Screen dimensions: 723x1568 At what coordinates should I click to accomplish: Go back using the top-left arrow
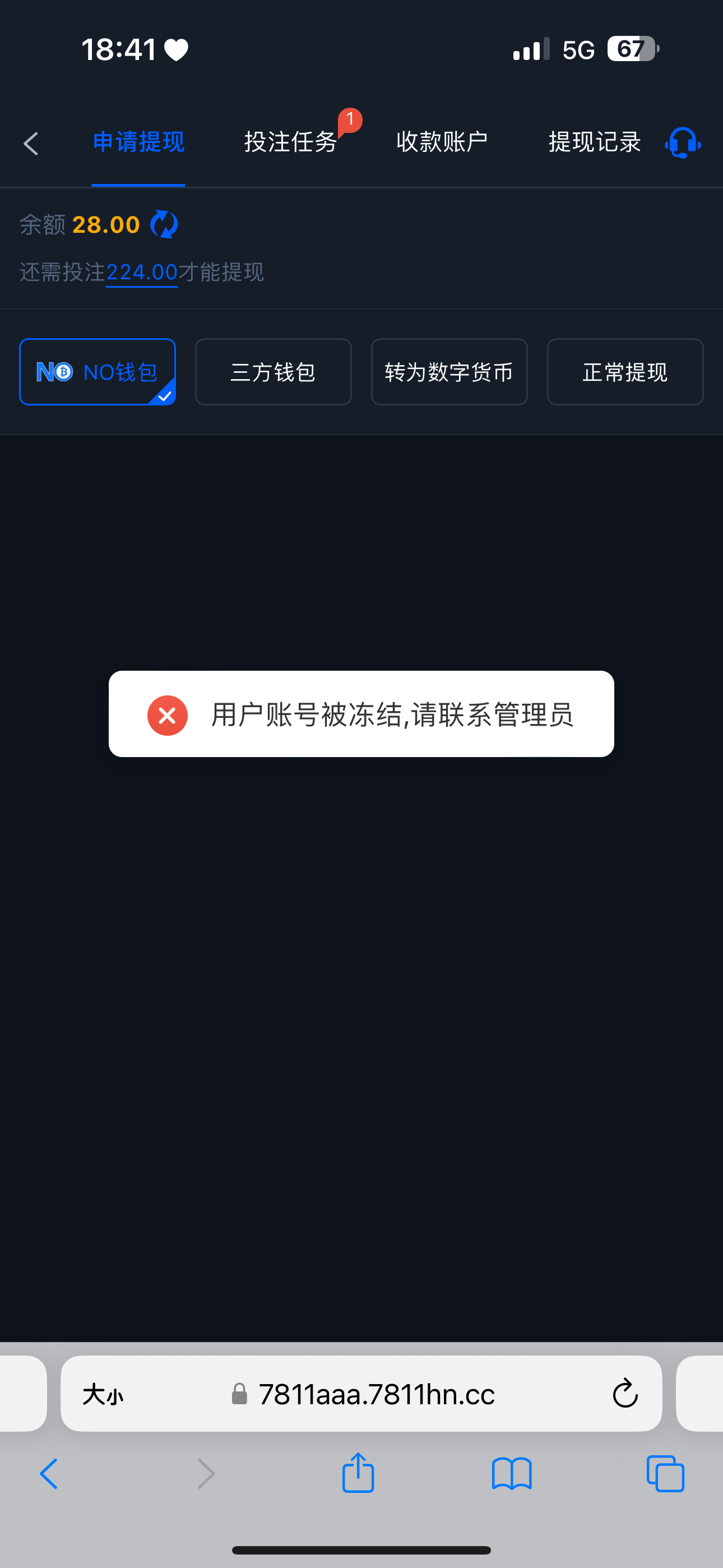coord(30,144)
